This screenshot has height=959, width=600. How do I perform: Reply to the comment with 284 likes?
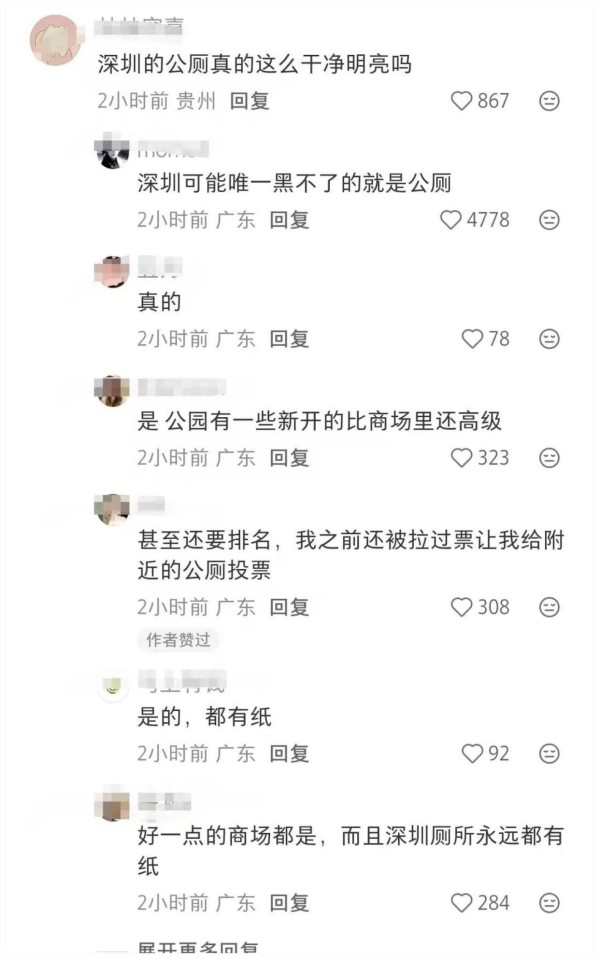(290, 903)
